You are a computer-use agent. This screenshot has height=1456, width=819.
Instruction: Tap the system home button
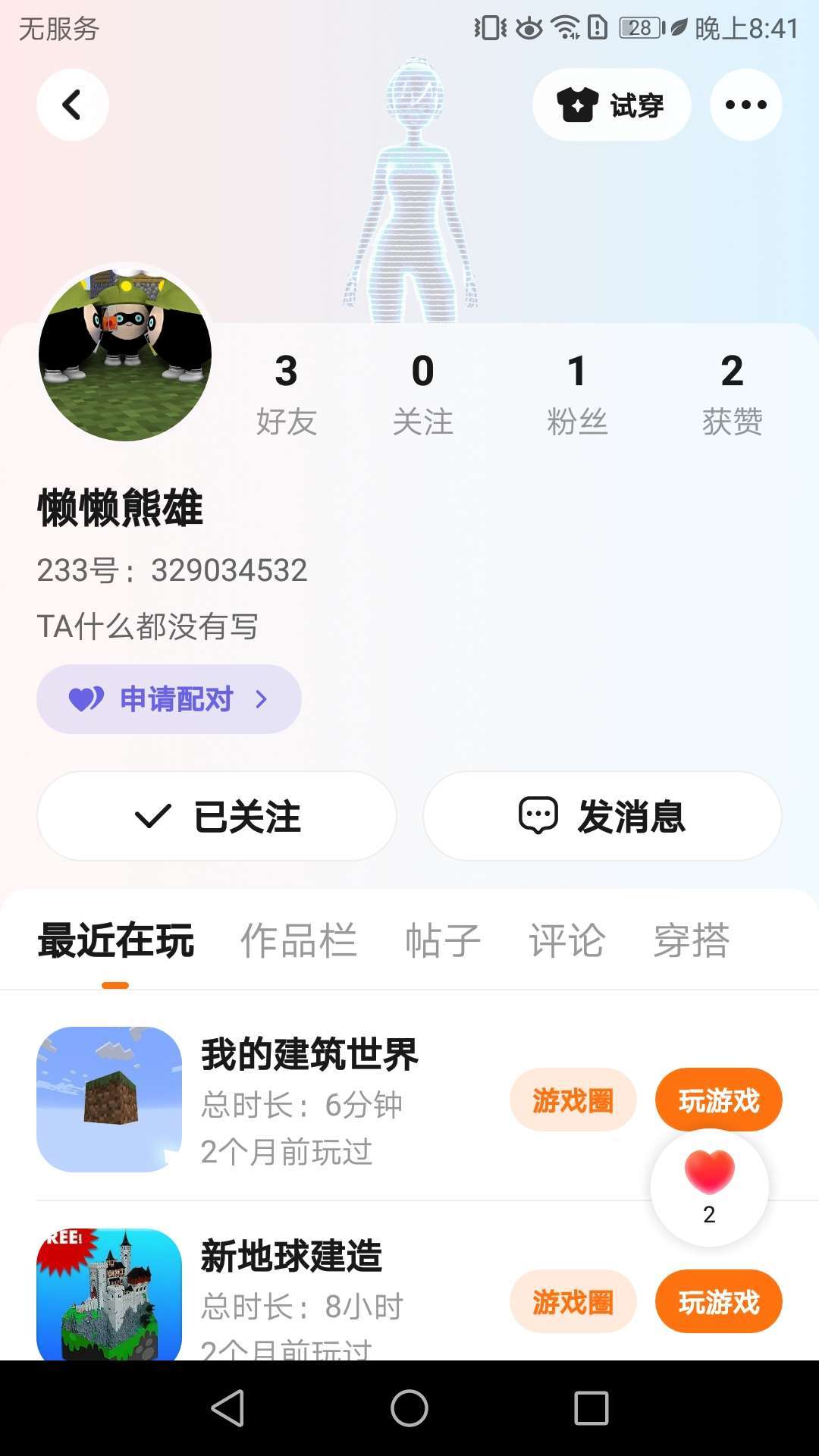[x=409, y=1408]
